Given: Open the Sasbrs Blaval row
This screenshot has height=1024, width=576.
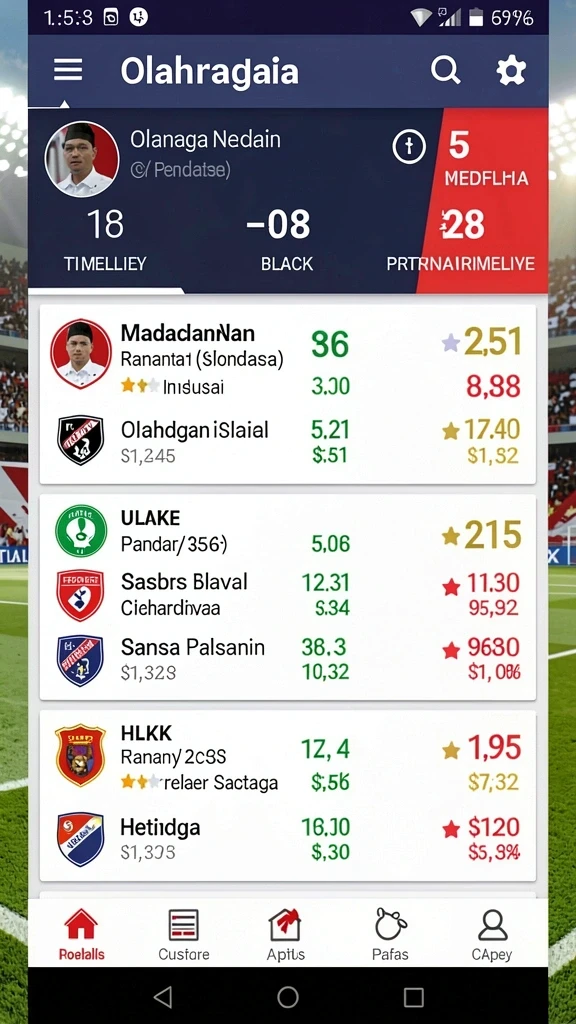Looking at the screenshot, I should click(287, 594).
